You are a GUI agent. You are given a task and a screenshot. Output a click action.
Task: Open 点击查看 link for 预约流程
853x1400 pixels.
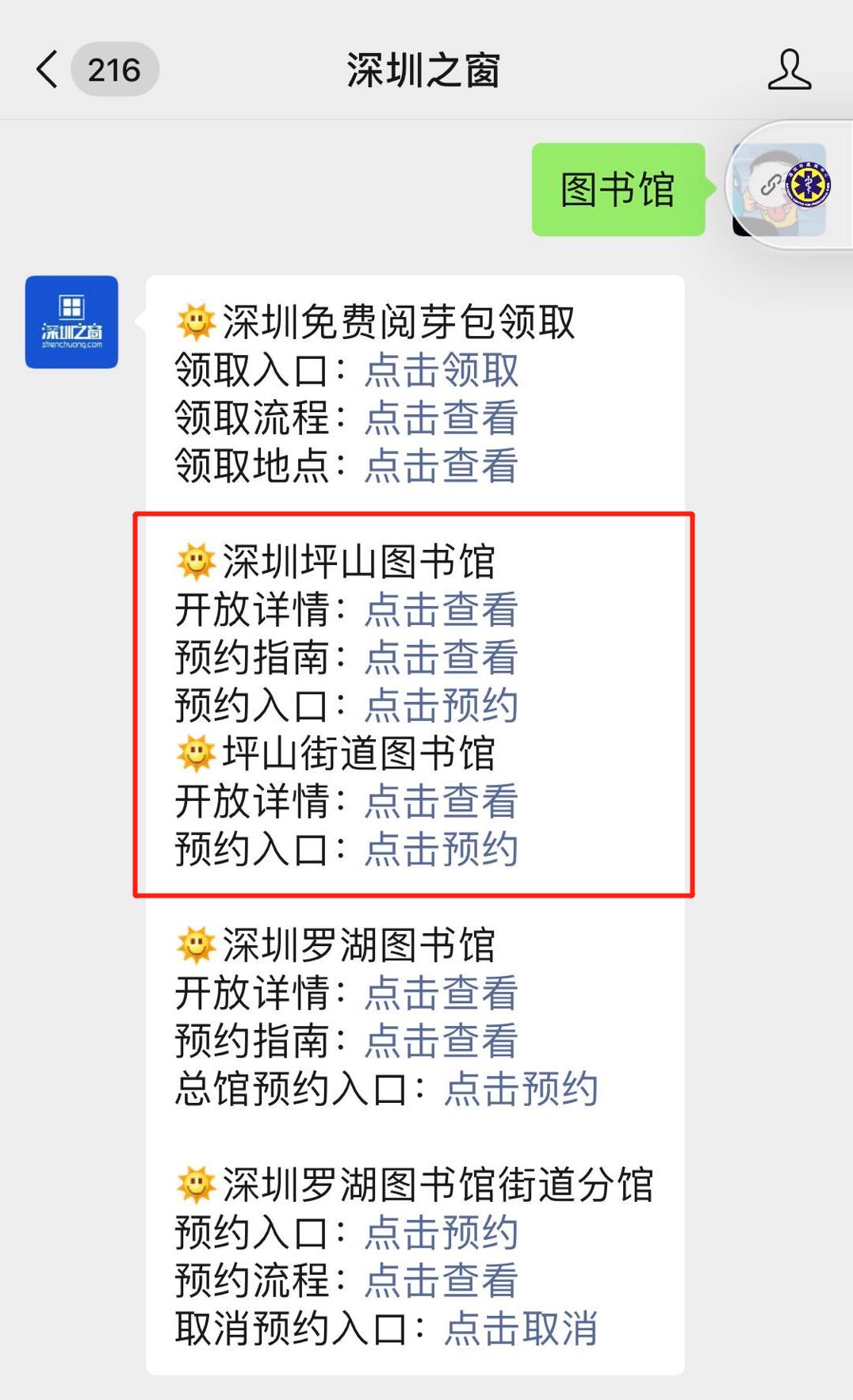coord(441,1280)
